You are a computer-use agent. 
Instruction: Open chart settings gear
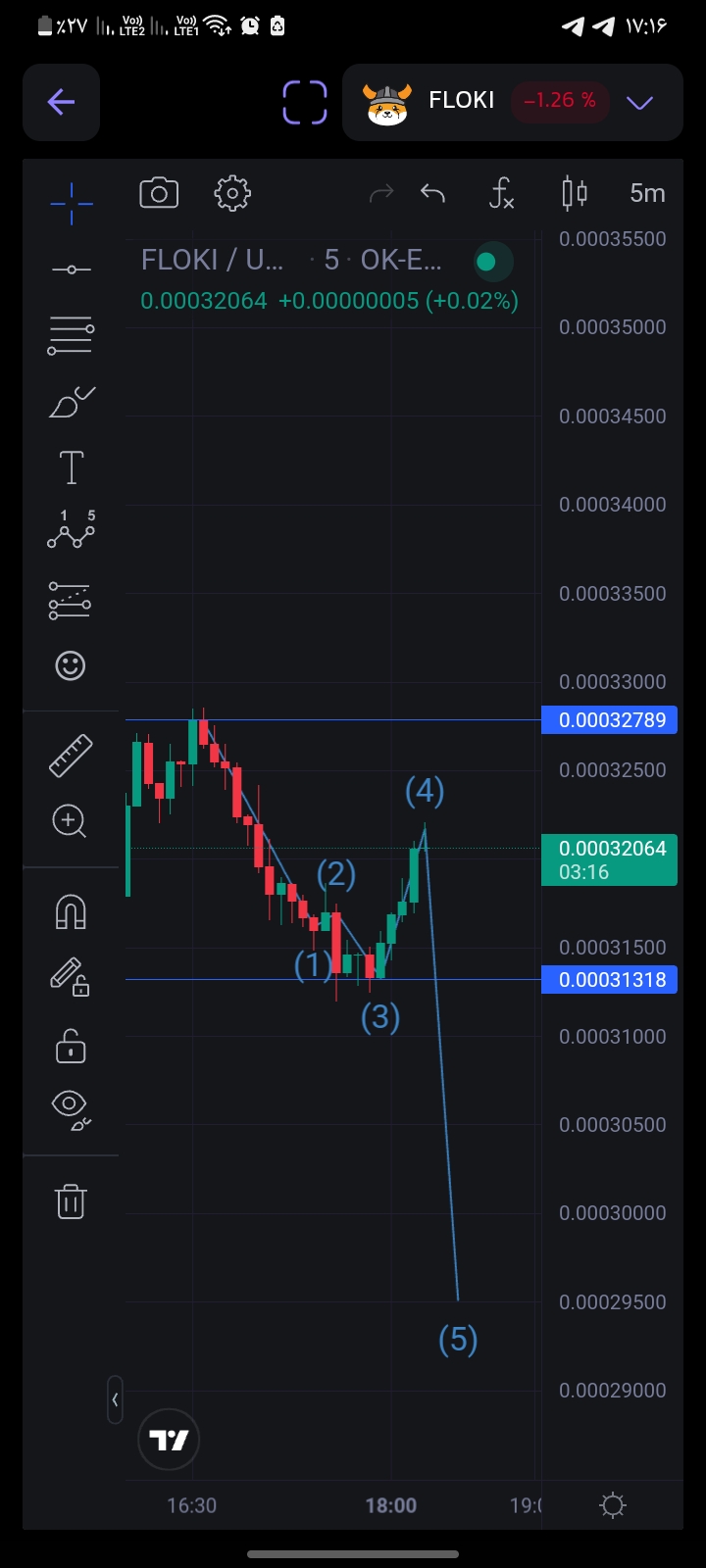pyautogui.click(x=232, y=193)
